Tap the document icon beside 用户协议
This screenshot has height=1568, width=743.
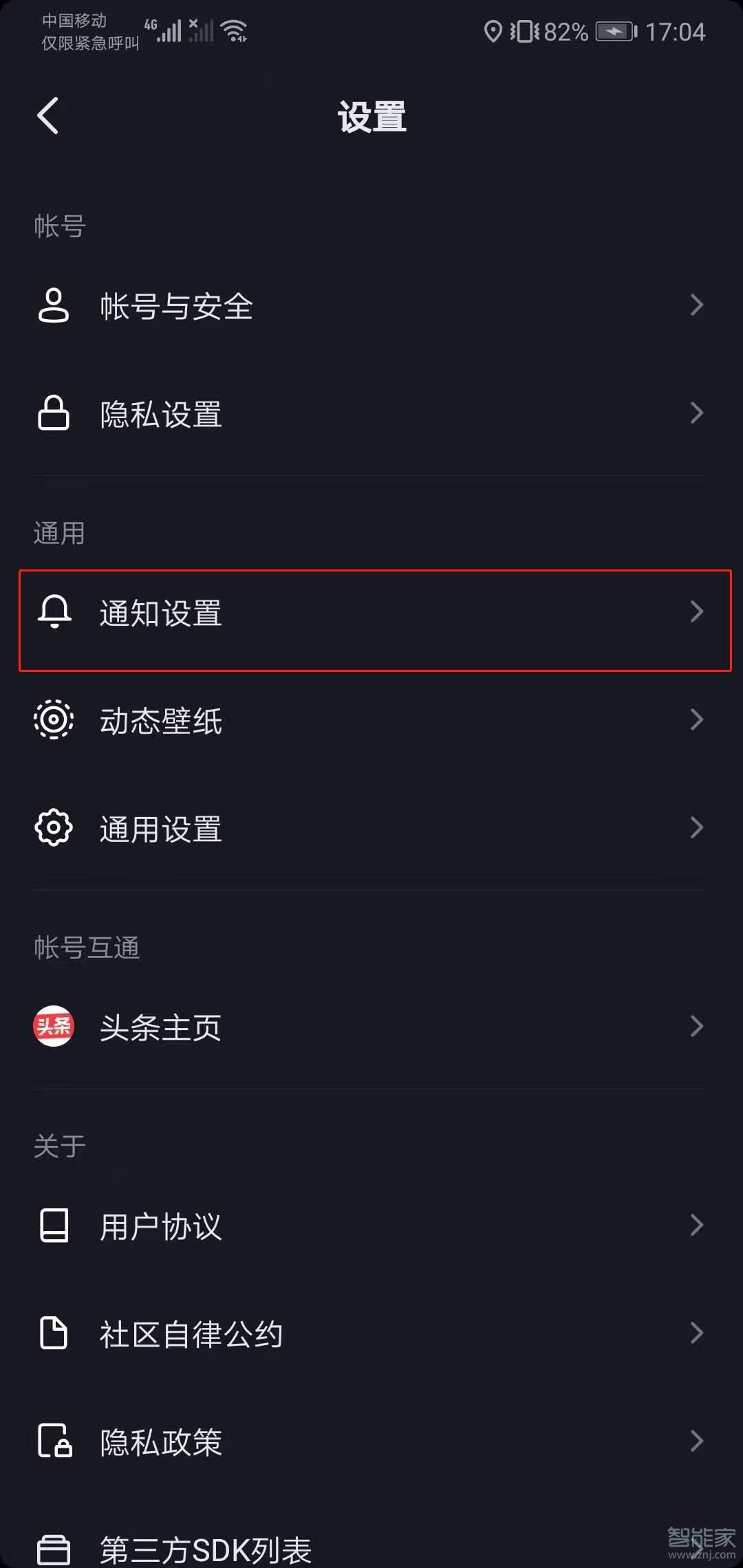[x=54, y=1224]
